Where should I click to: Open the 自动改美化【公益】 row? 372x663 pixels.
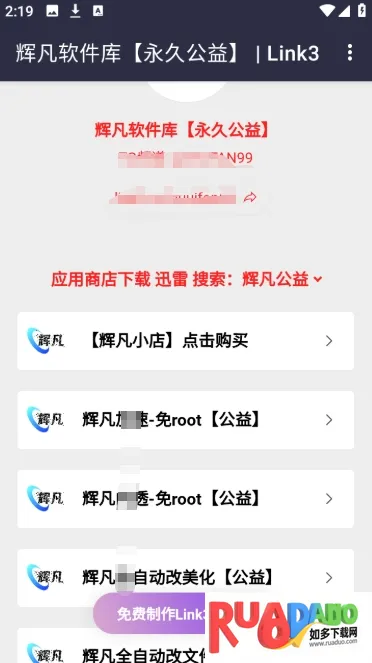pos(186,578)
